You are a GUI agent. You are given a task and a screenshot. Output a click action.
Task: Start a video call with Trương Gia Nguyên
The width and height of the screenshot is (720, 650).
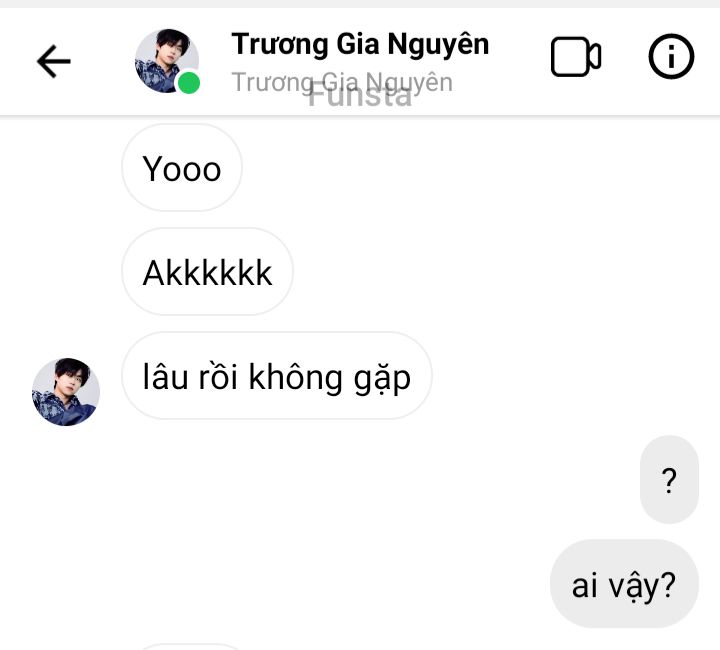(575, 58)
